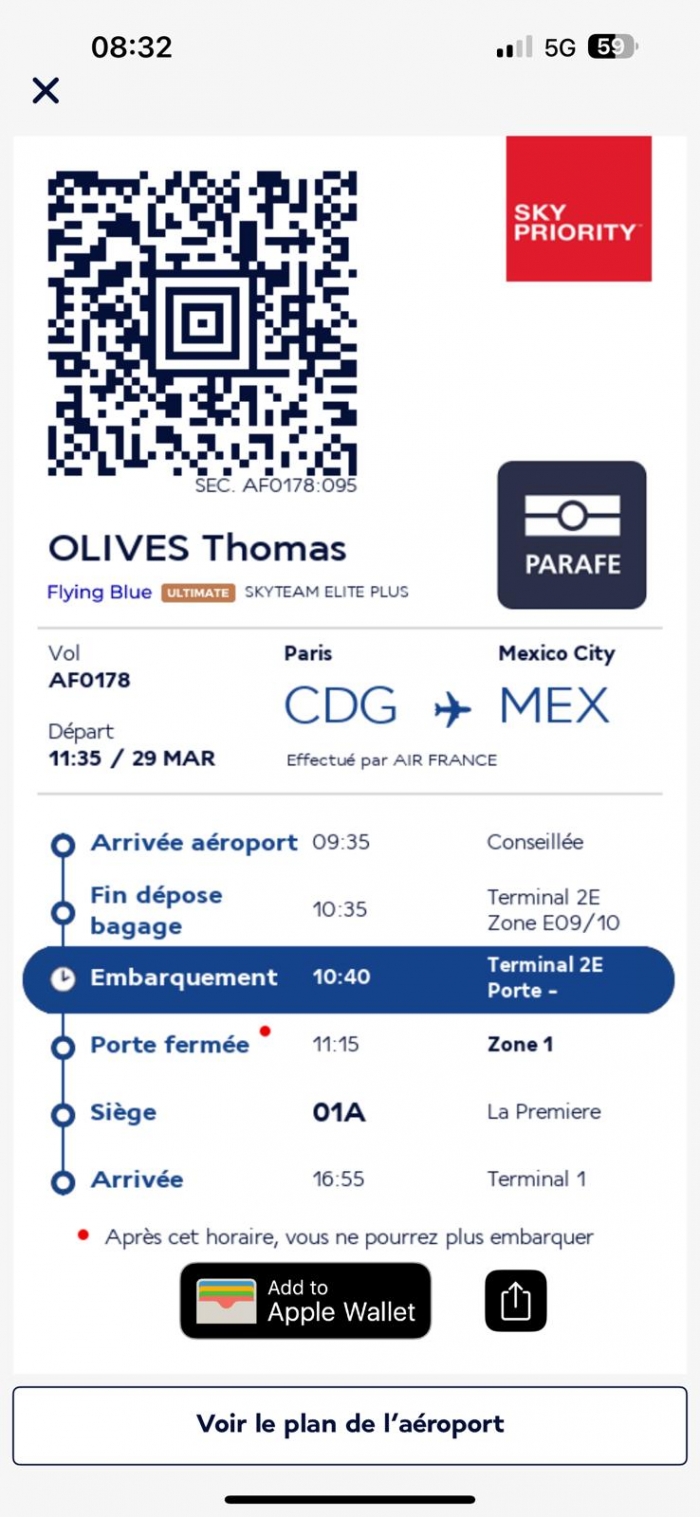Open Voir le plan de l'aéroport
The image size is (700, 1517).
click(350, 1424)
